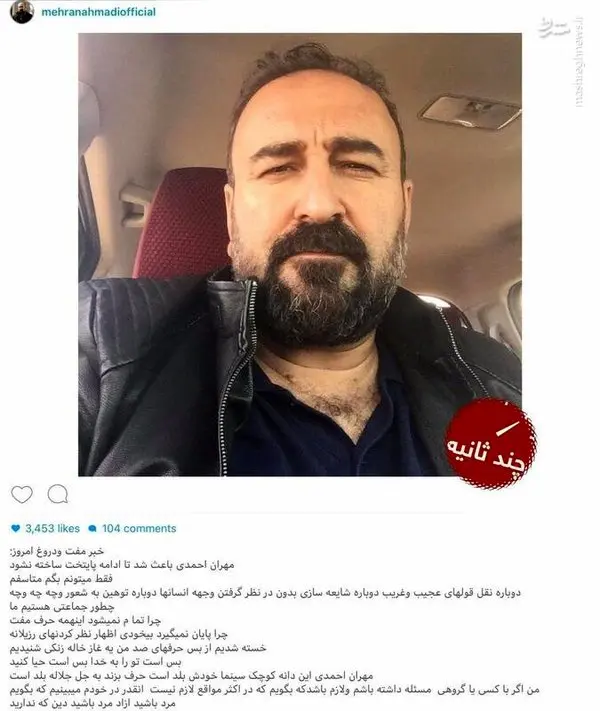Image resolution: width=600 pixels, height=711 pixels.
Task: Like this post with the heart icon
Action: pos(22,495)
